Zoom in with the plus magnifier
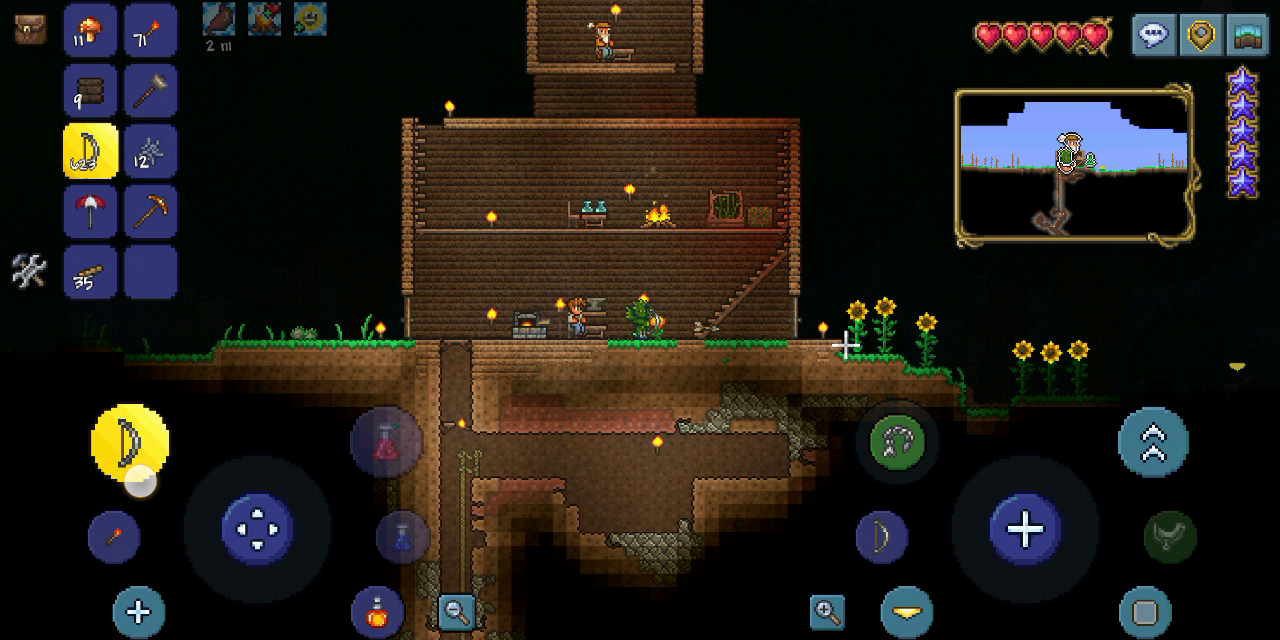The height and width of the screenshot is (640, 1280). pyautogui.click(x=828, y=612)
